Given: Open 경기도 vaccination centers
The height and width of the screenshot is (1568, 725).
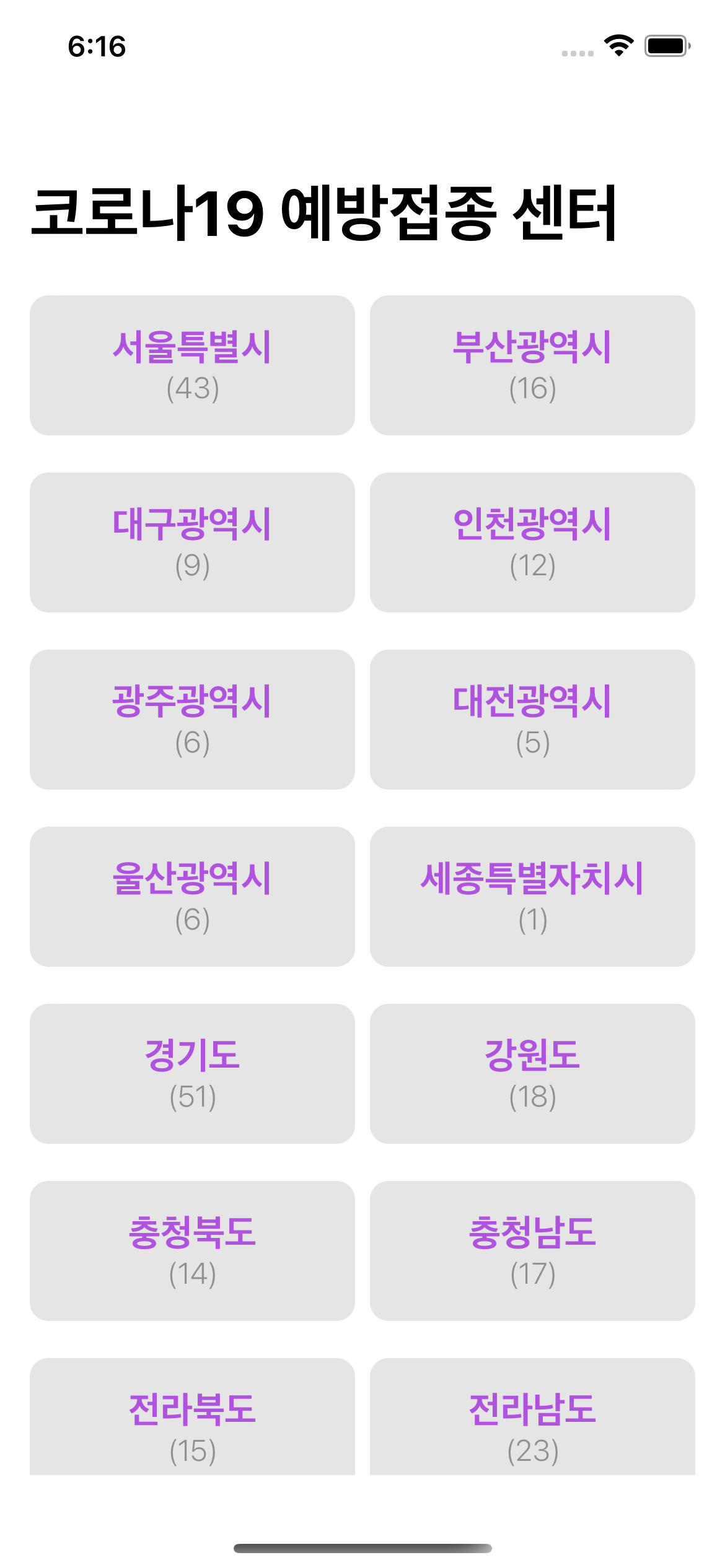Looking at the screenshot, I should click(x=192, y=1074).
